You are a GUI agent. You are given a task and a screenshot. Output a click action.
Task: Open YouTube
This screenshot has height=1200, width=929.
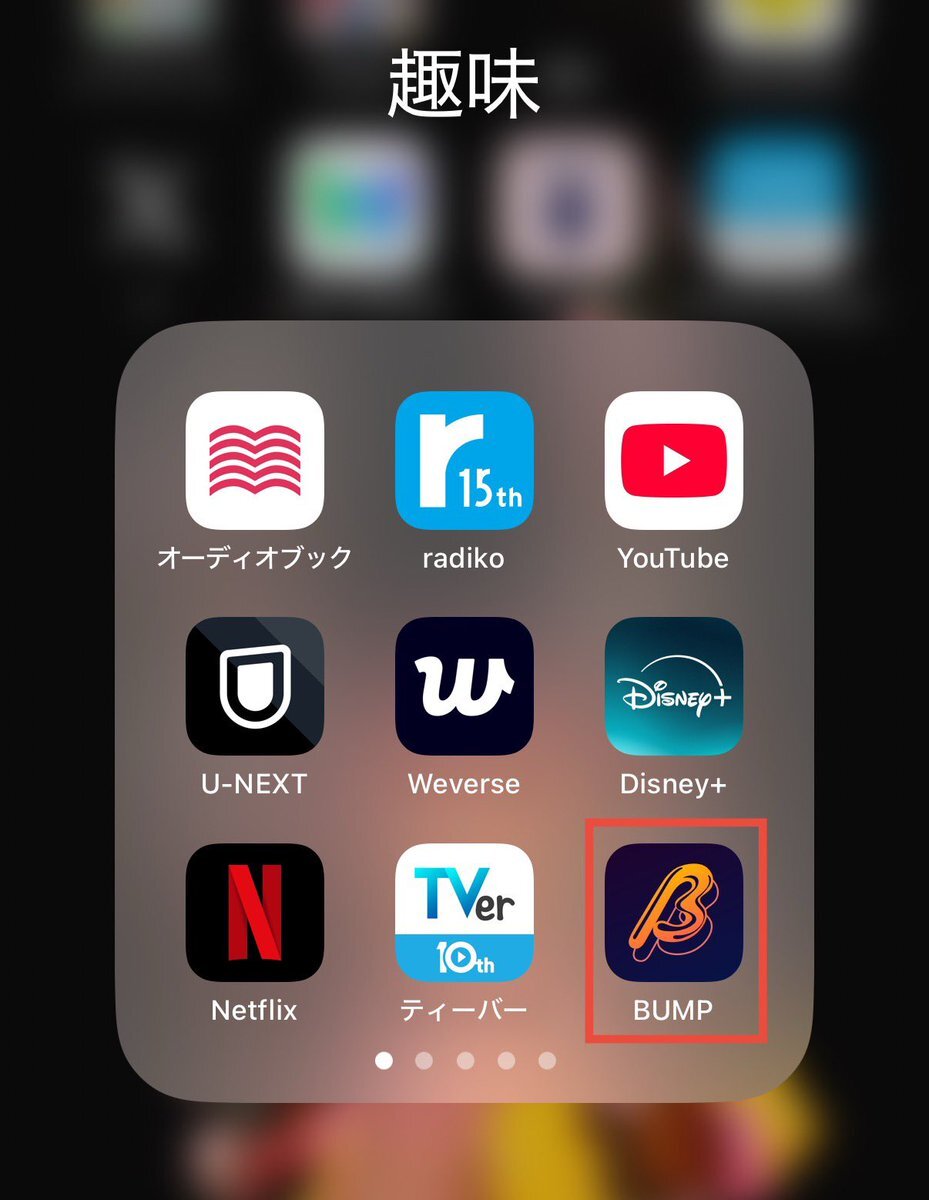coord(673,460)
